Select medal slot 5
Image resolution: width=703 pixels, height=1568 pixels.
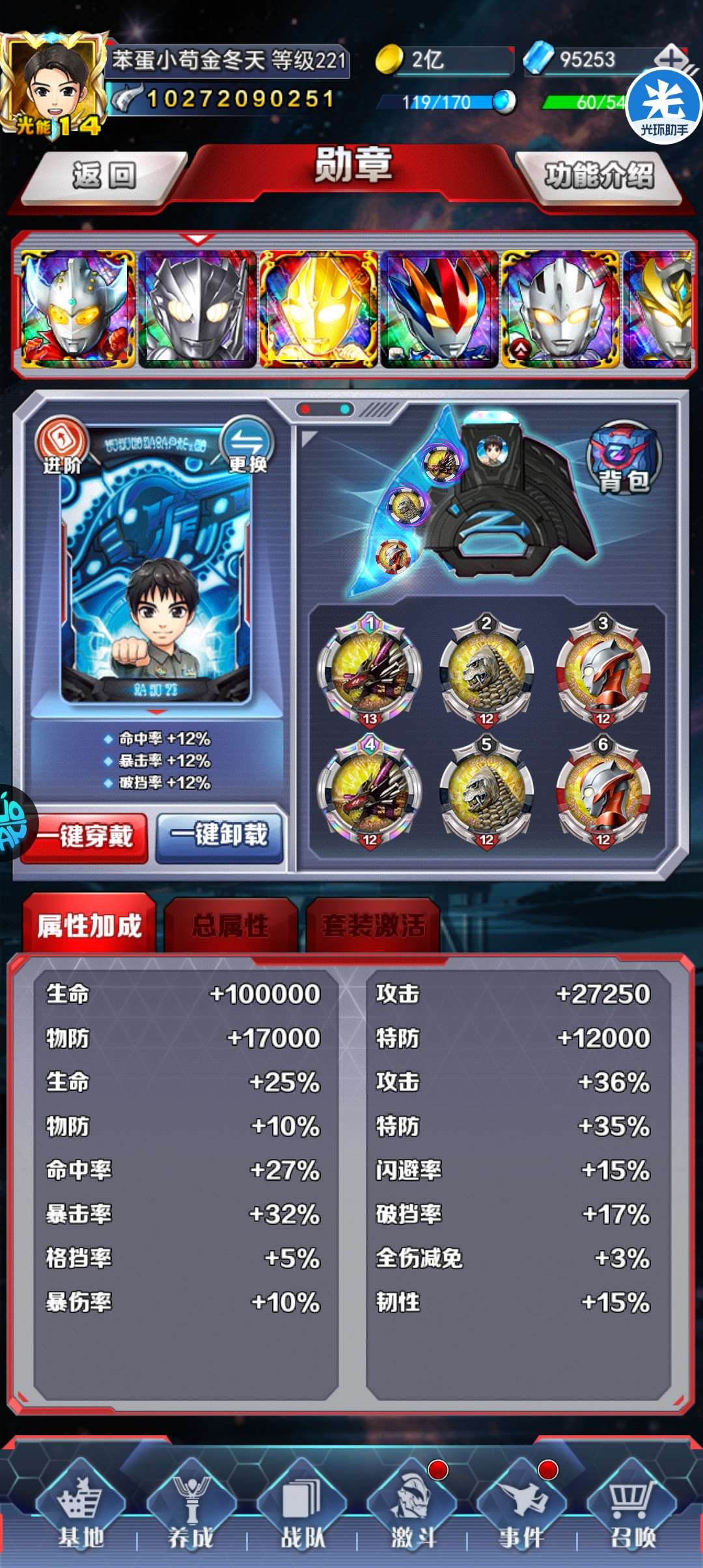[486, 791]
